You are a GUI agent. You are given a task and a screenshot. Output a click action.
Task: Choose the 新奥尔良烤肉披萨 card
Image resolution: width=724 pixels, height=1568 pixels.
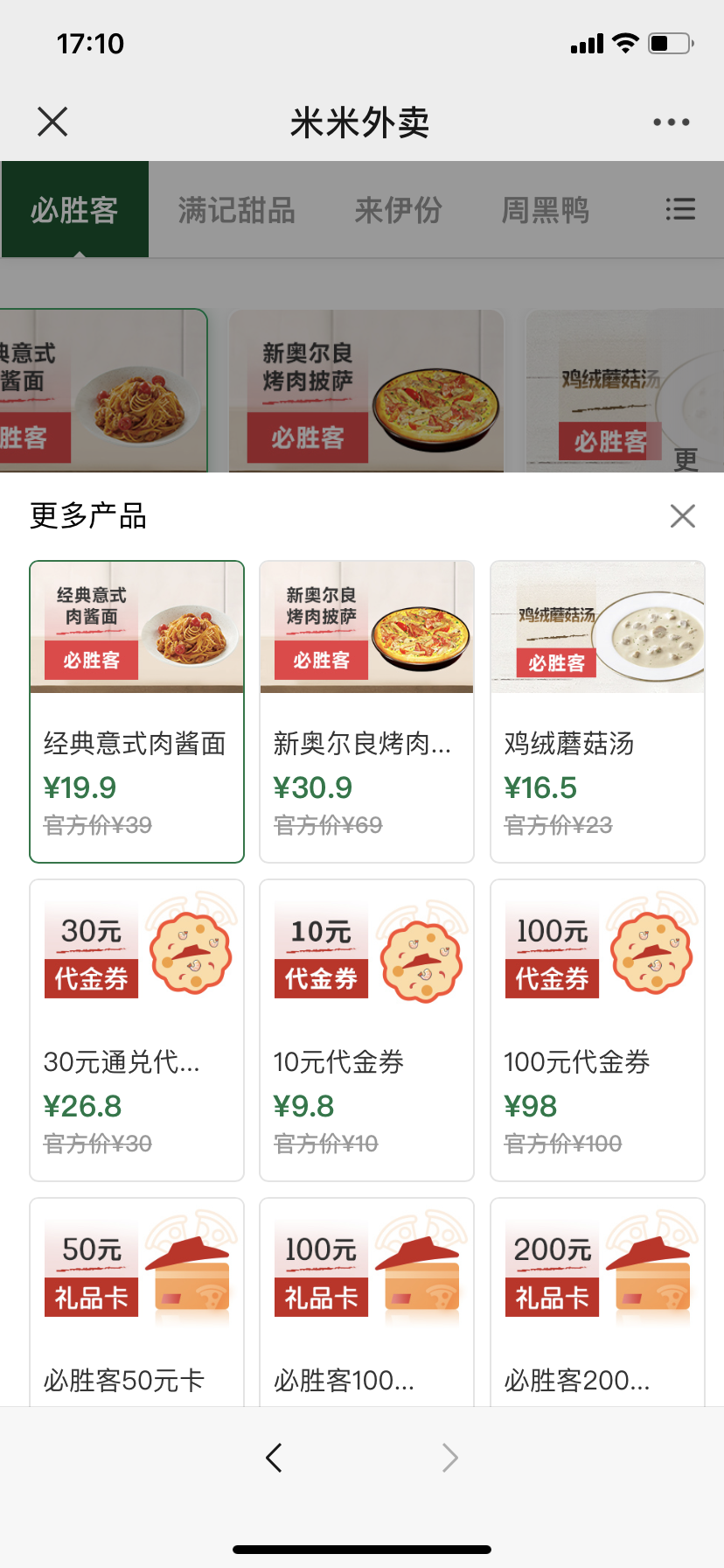366,711
